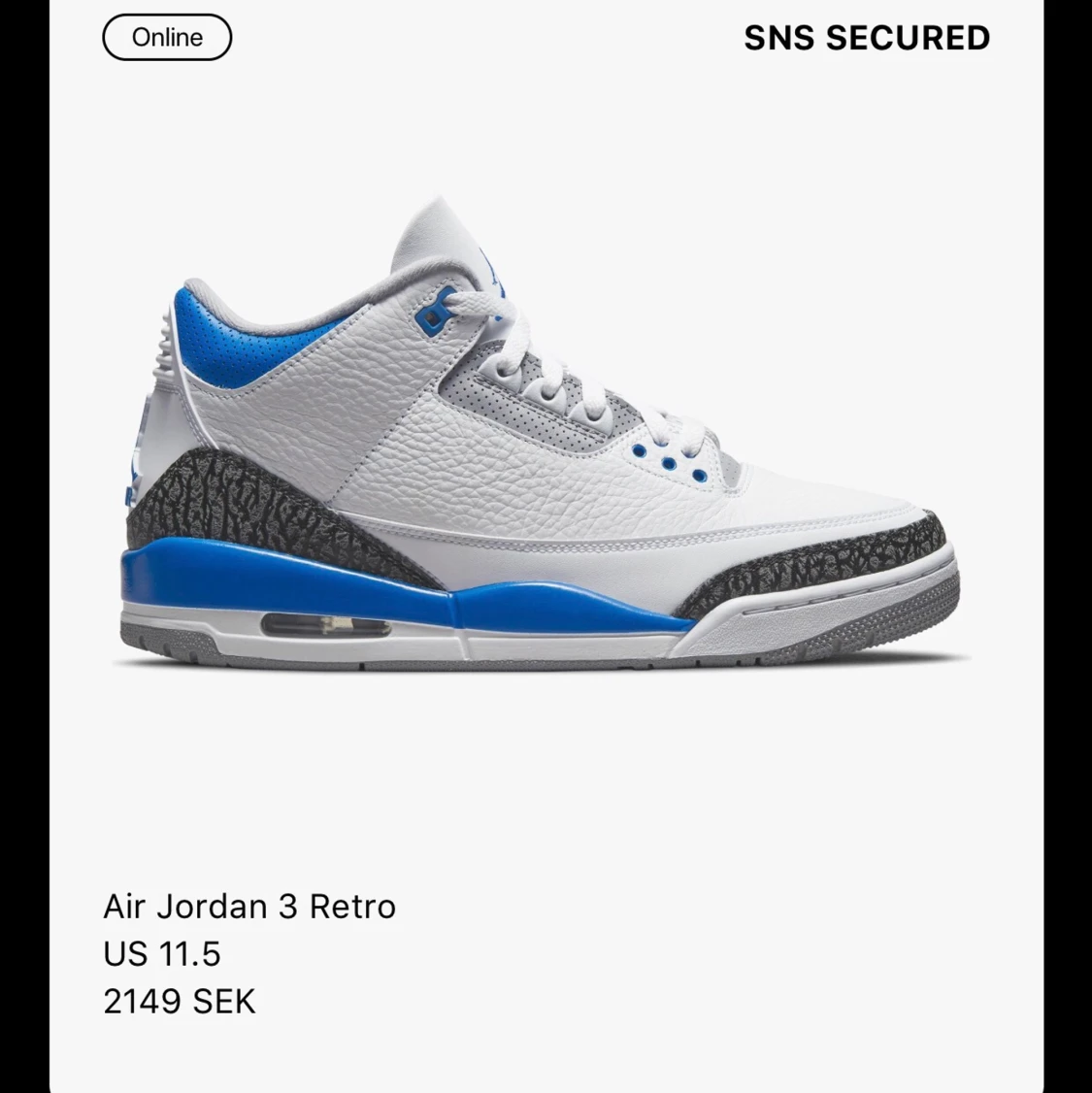Tap the white product image background

(825, 194)
